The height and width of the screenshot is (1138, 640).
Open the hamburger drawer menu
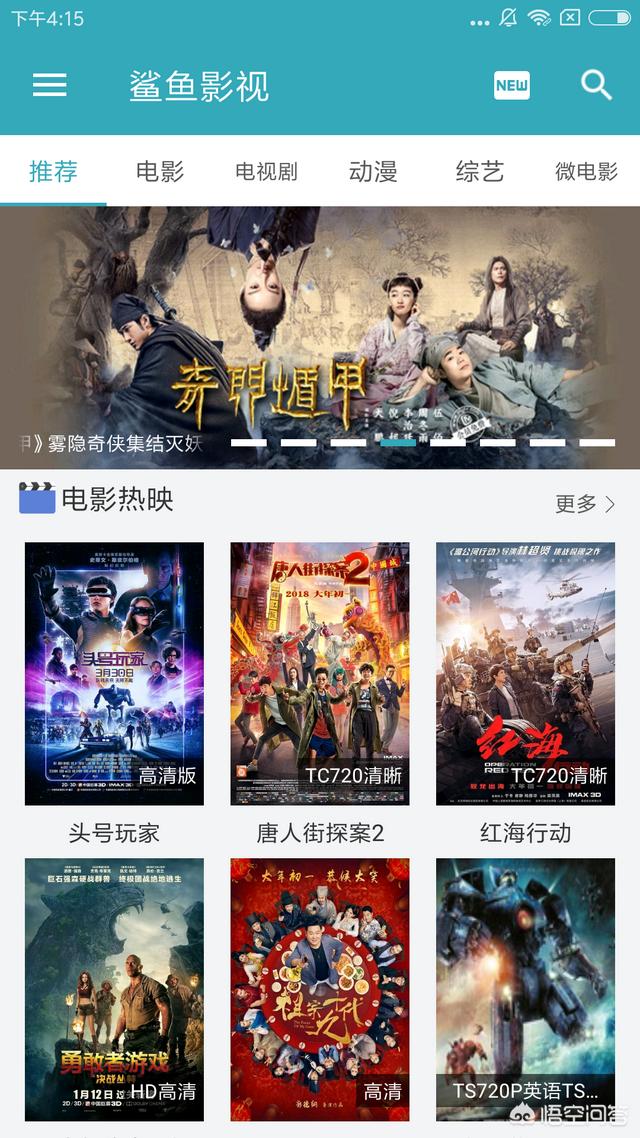[50, 85]
